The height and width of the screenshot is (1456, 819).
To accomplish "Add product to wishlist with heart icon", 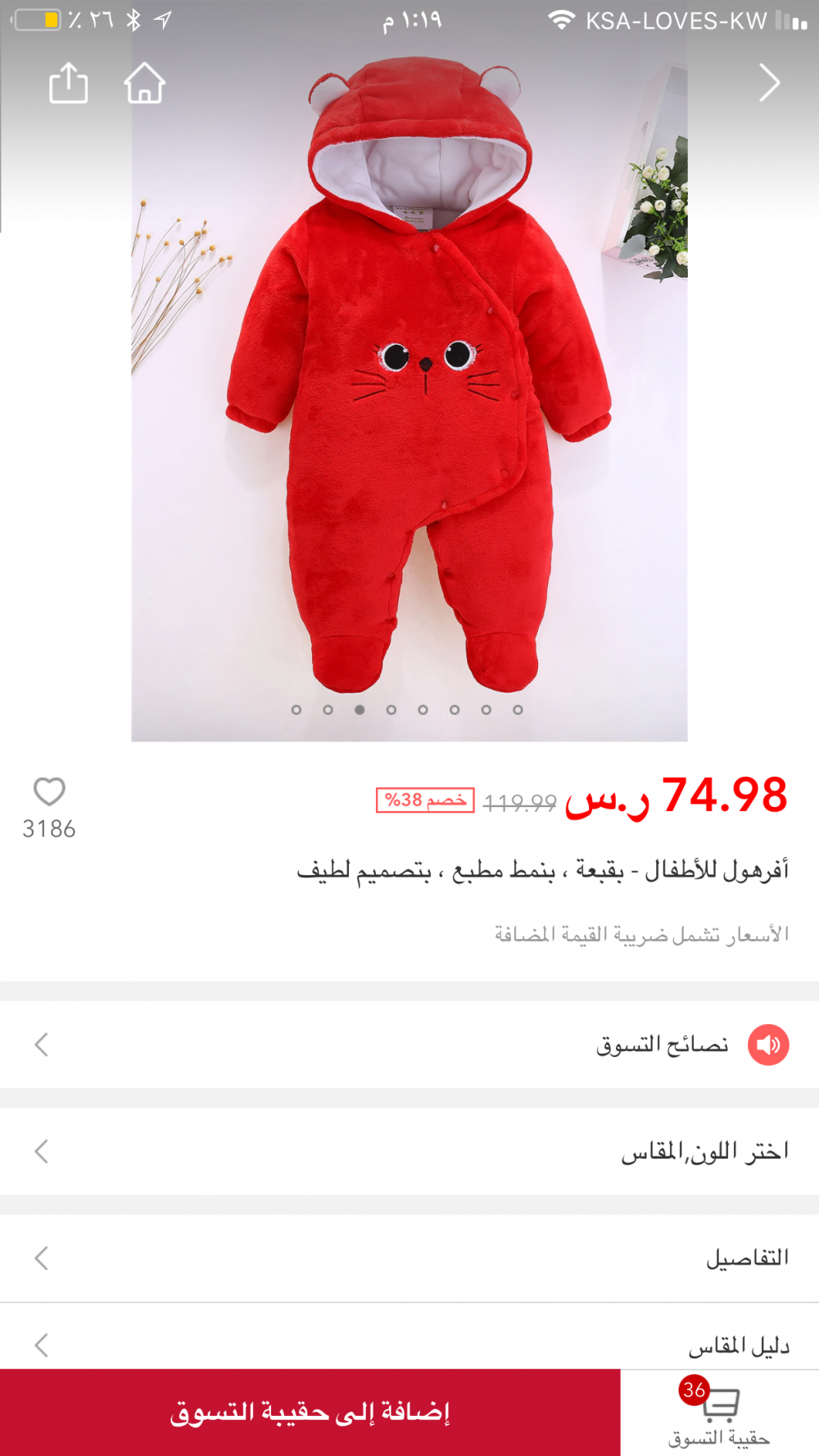I will click(49, 792).
